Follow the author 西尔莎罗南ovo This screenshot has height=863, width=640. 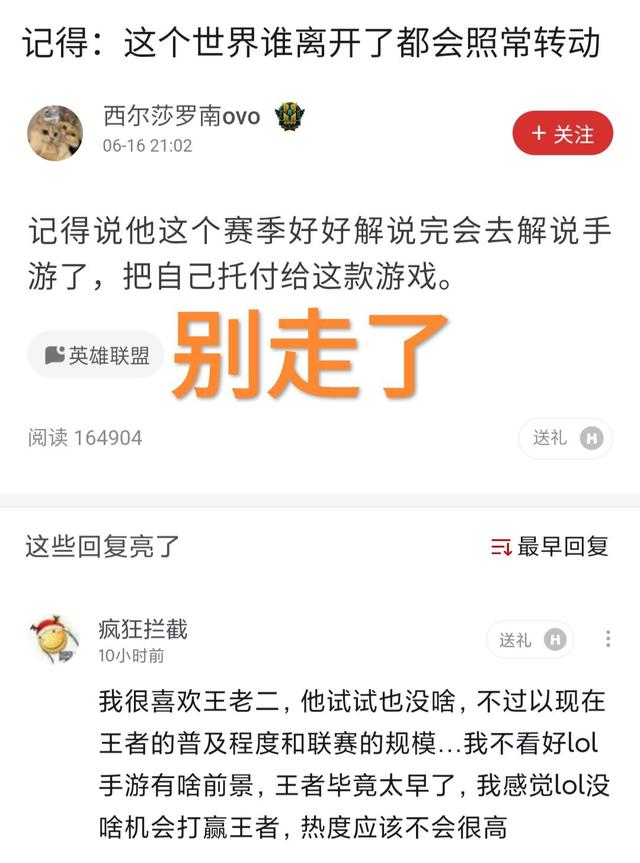pyautogui.click(x=562, y=133)
